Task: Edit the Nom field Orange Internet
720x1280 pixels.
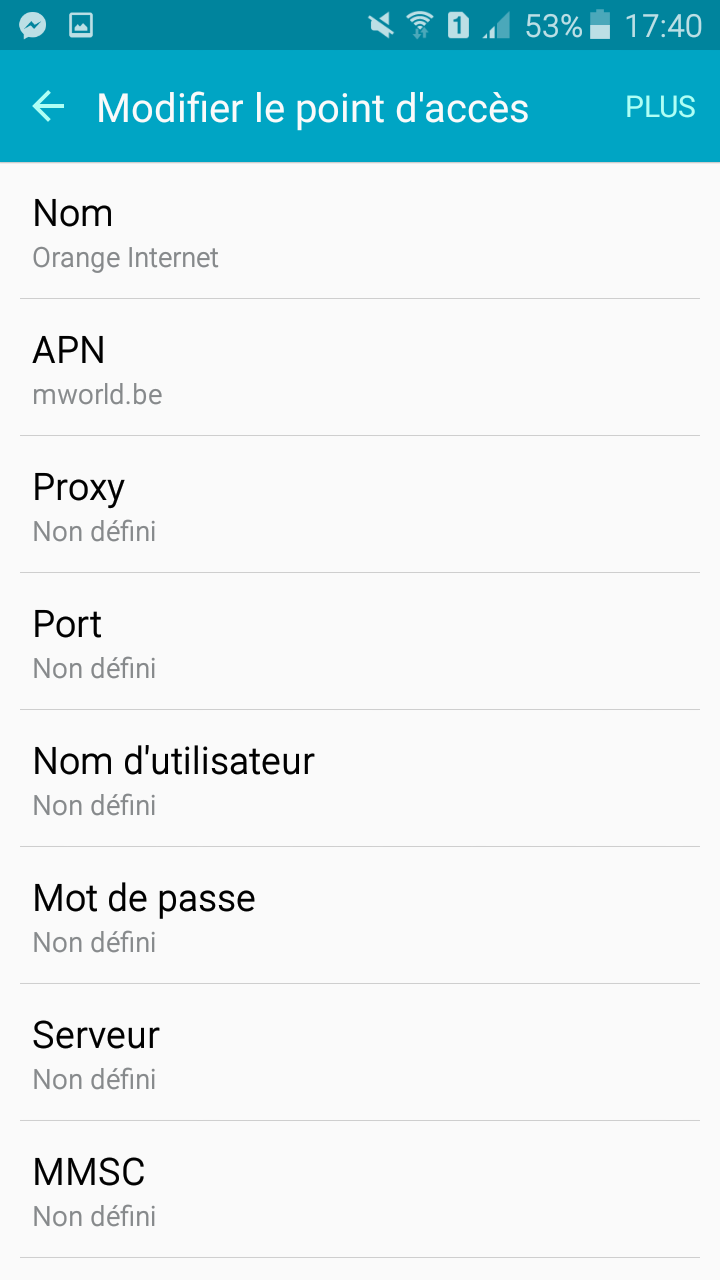Action: (x=360, y=231)
